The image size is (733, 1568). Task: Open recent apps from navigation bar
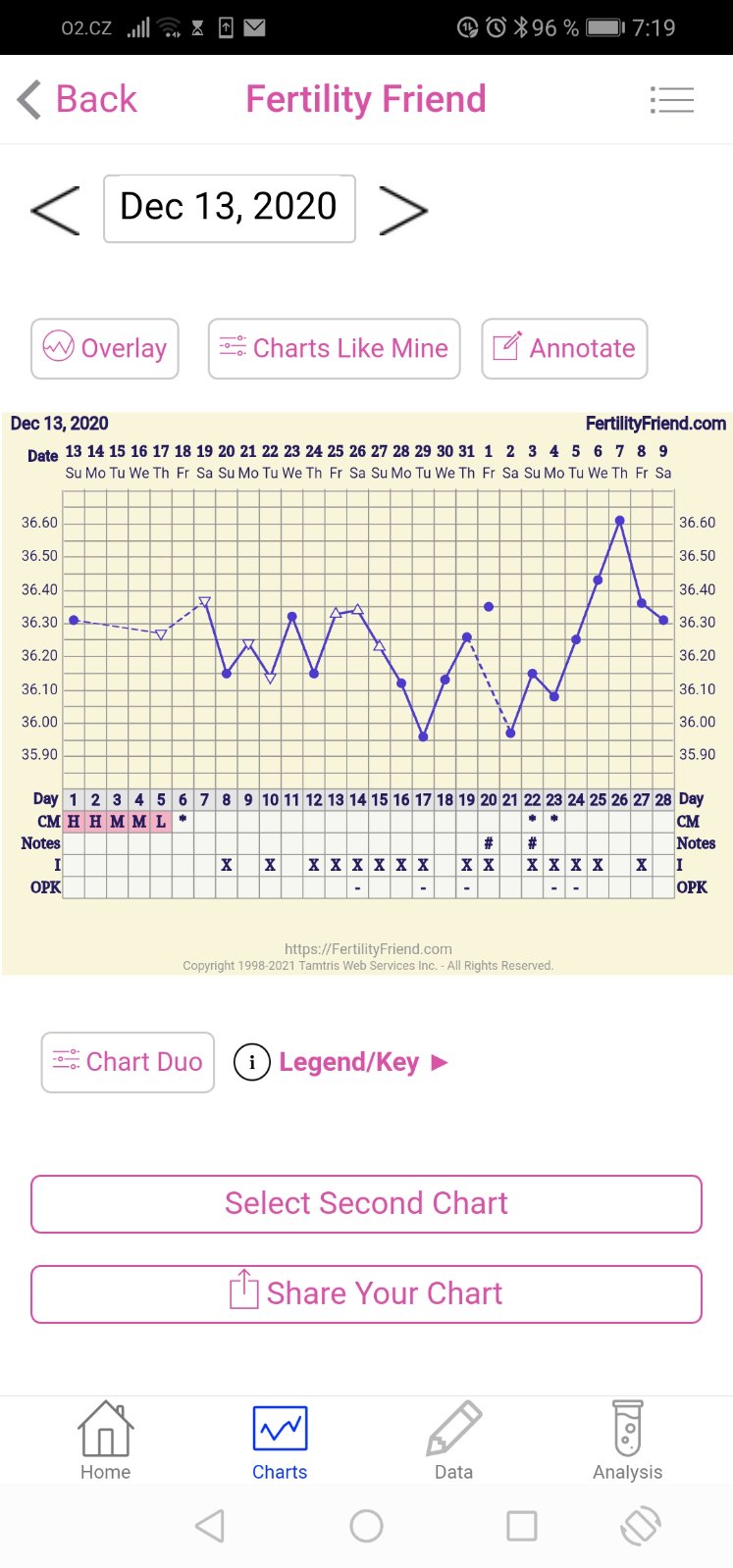pos(521,1526)
